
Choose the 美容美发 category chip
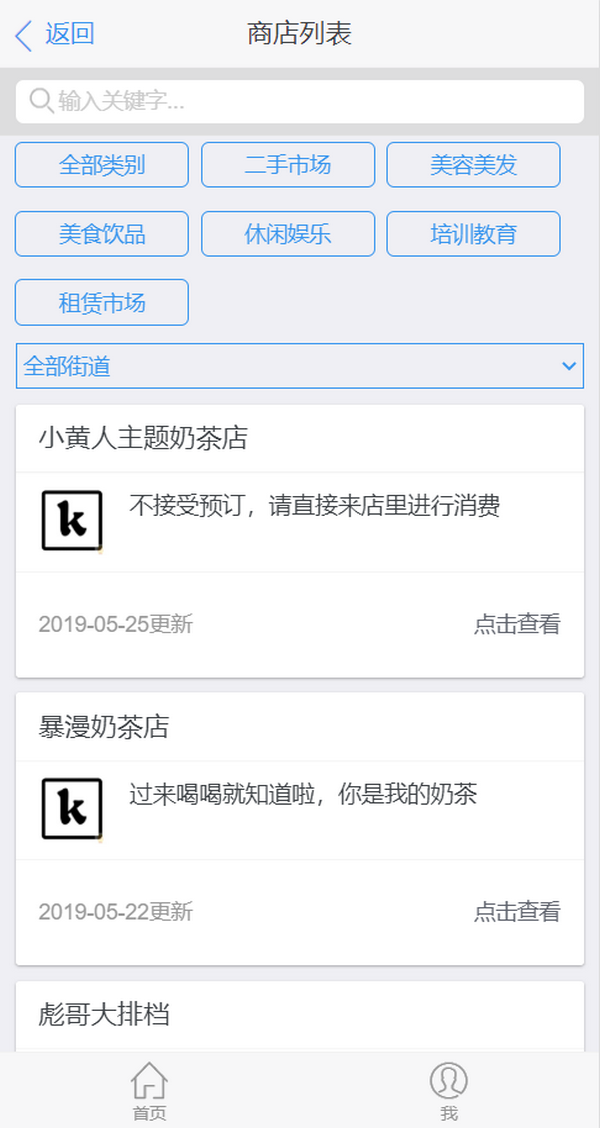[x=473, y=165]
